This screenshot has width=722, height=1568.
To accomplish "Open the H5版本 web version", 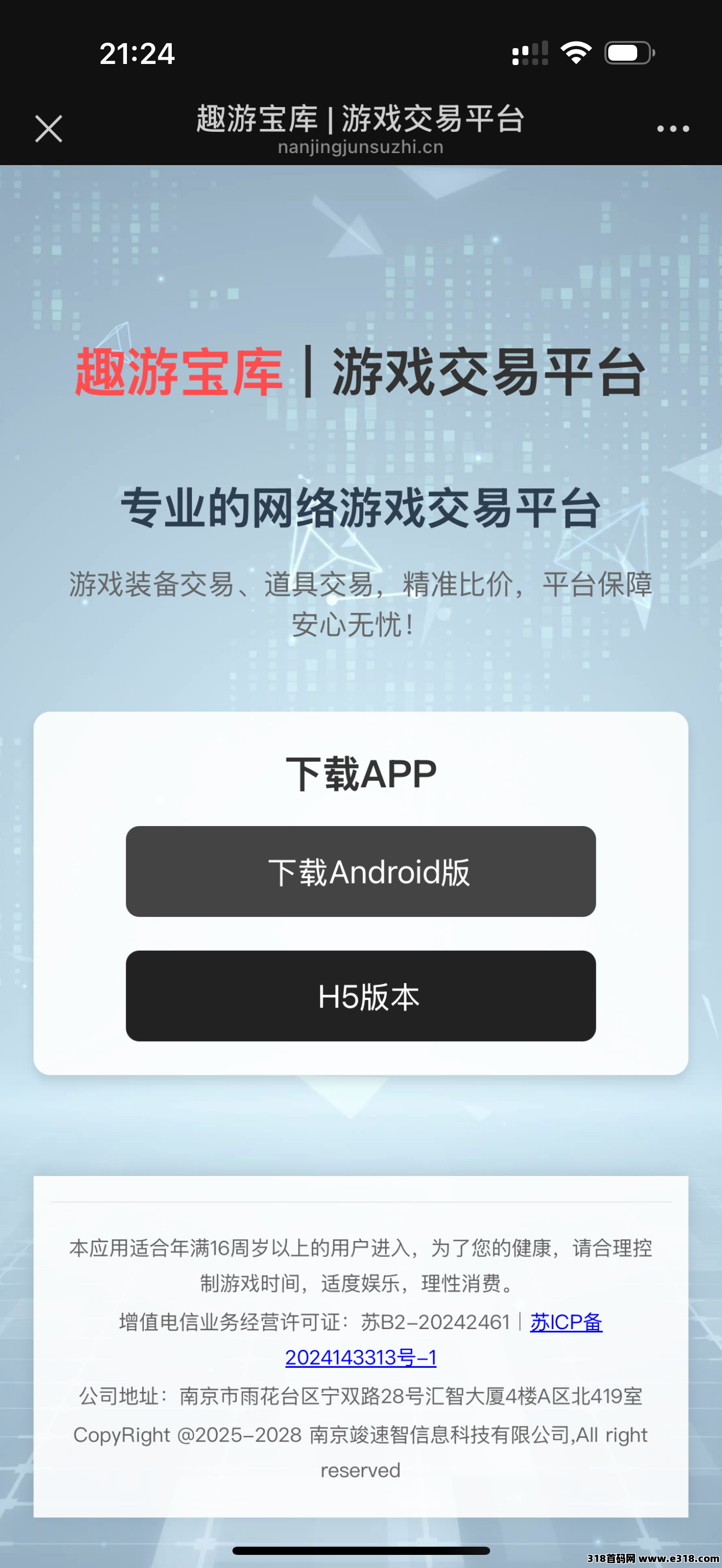I will point(360,996).
